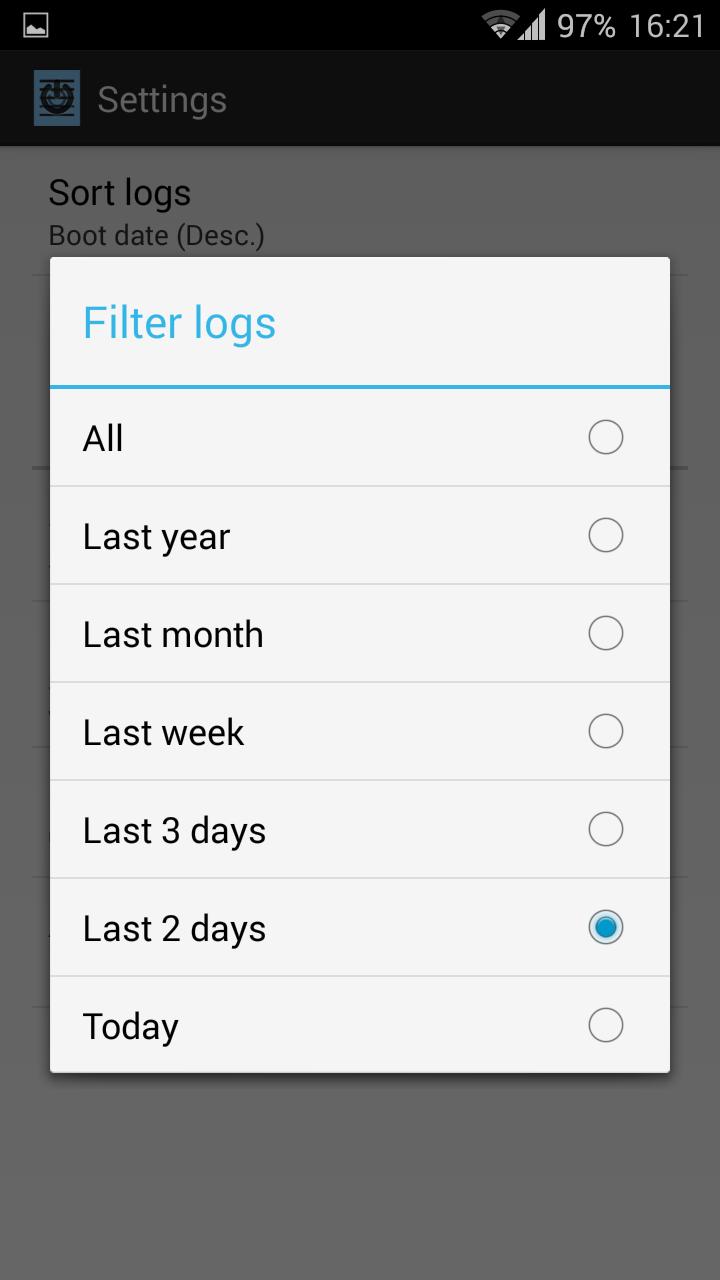Tap the "Today" row text label
Image resolution: width=720 pixels, height=1280 pixels.
tap(130, 1025)
